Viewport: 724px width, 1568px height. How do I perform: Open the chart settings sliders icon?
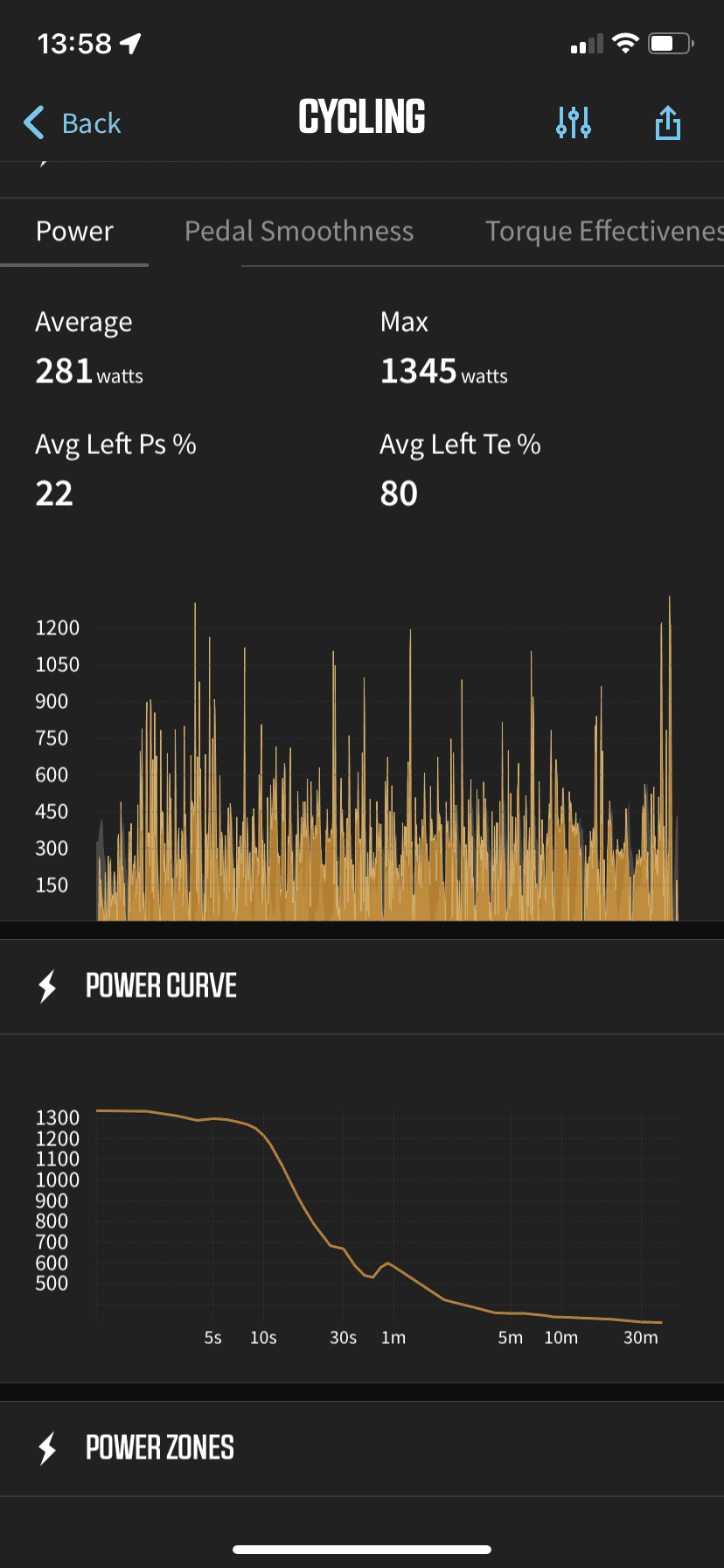point(574,122)
